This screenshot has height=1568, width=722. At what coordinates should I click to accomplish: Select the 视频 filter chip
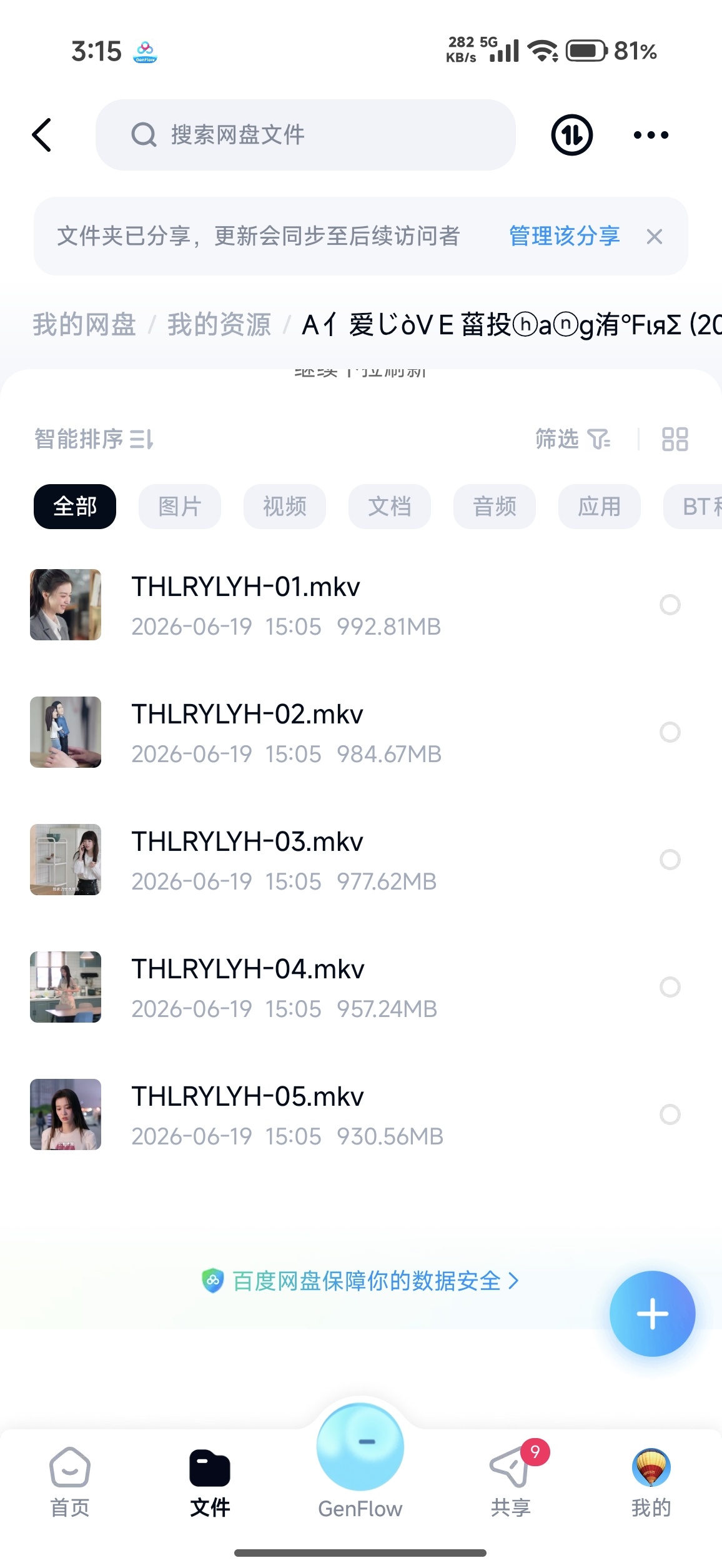pyautogui.click(x=285, y=507)
